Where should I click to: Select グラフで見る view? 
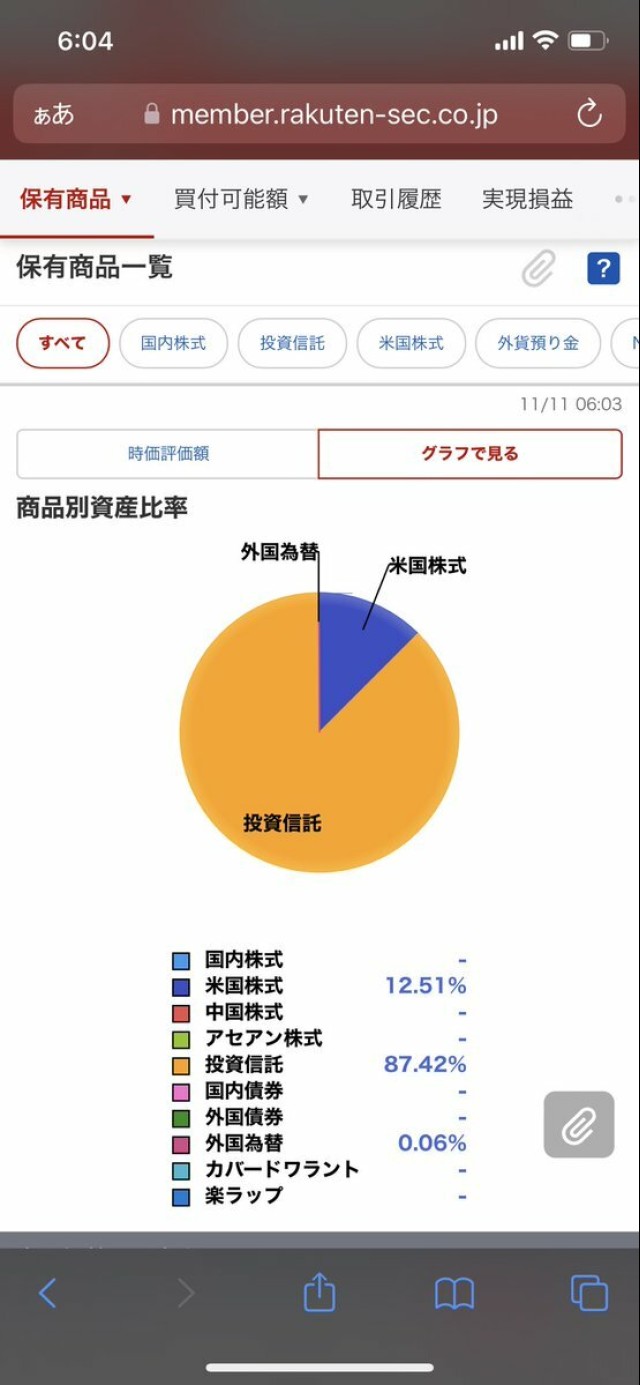pos(470,454)
